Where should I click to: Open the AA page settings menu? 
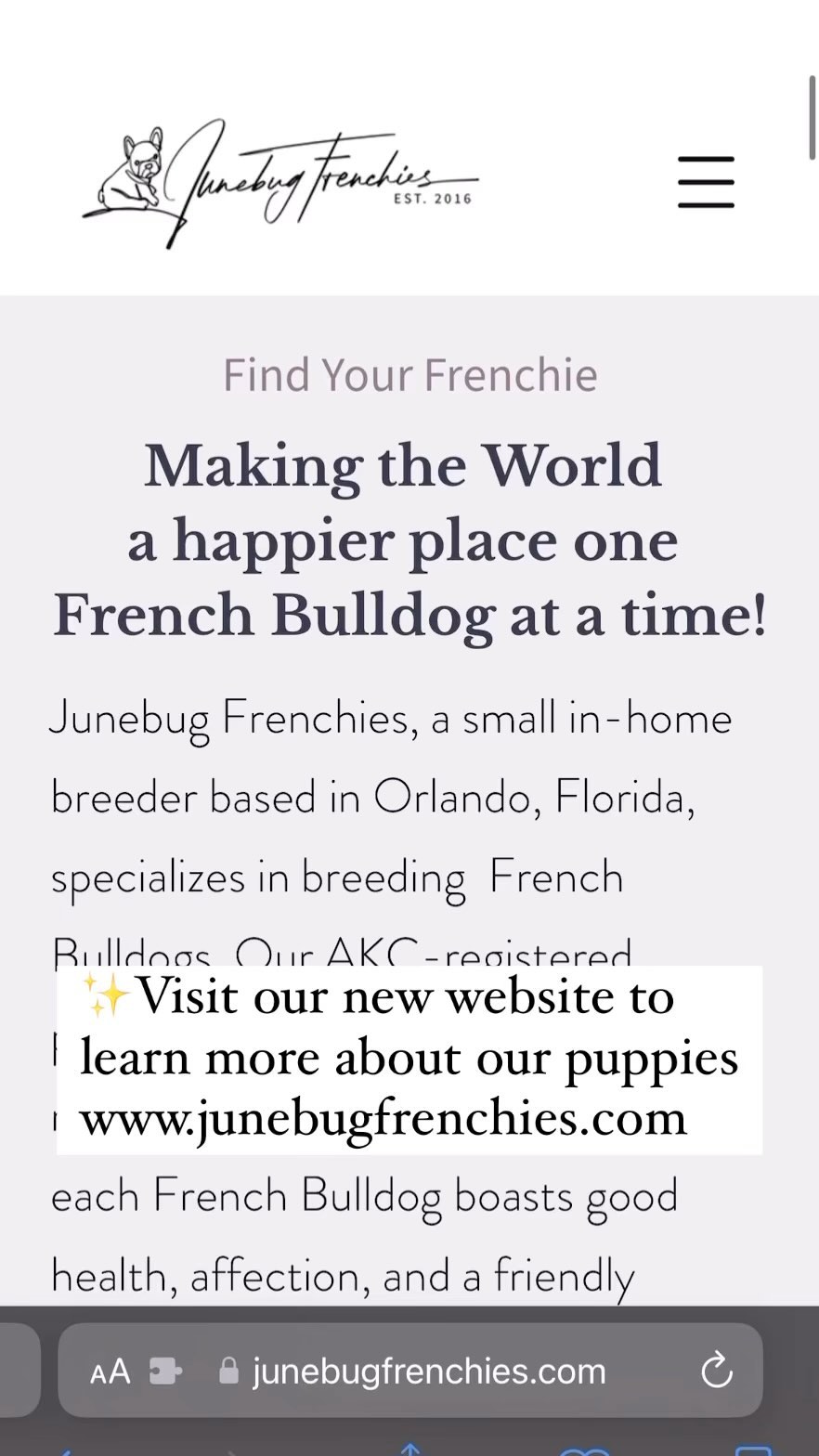[x=110, y=1371]
